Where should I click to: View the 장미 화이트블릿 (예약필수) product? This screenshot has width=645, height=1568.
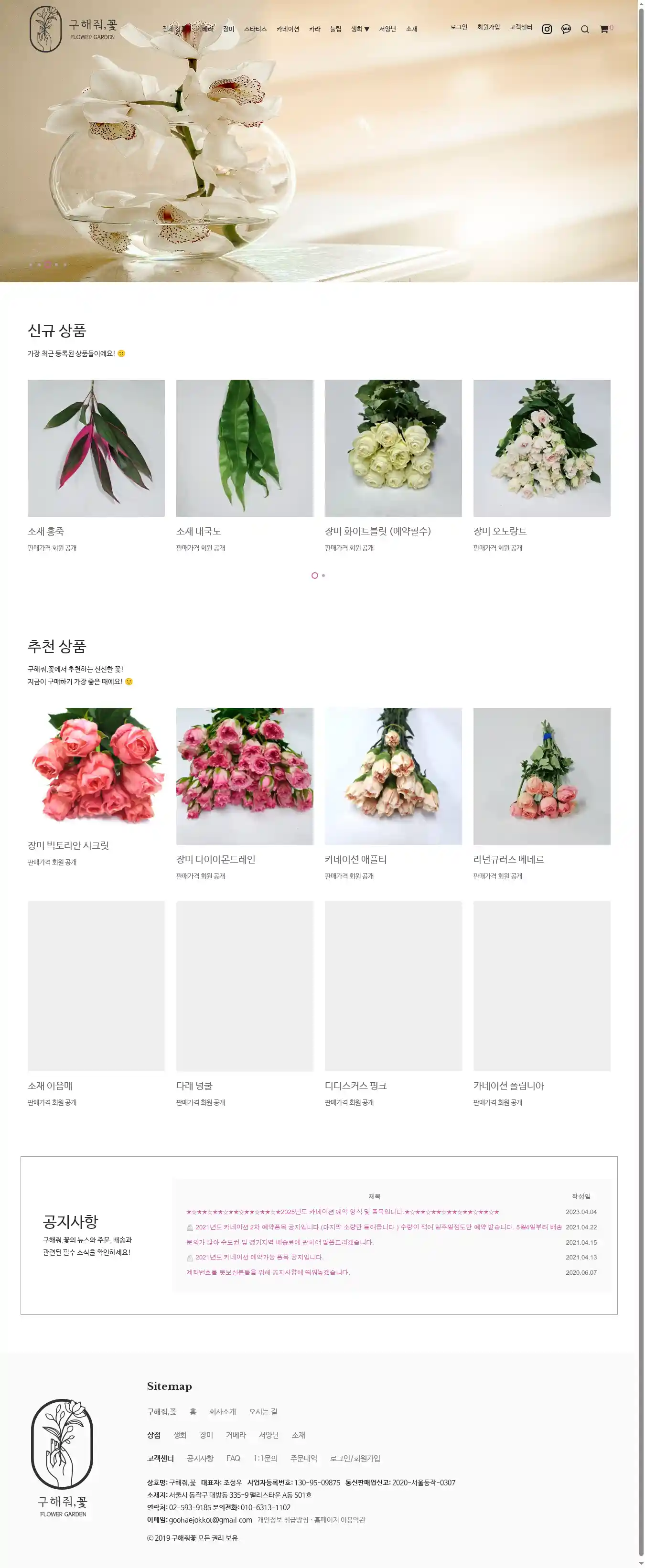point(393,448)
